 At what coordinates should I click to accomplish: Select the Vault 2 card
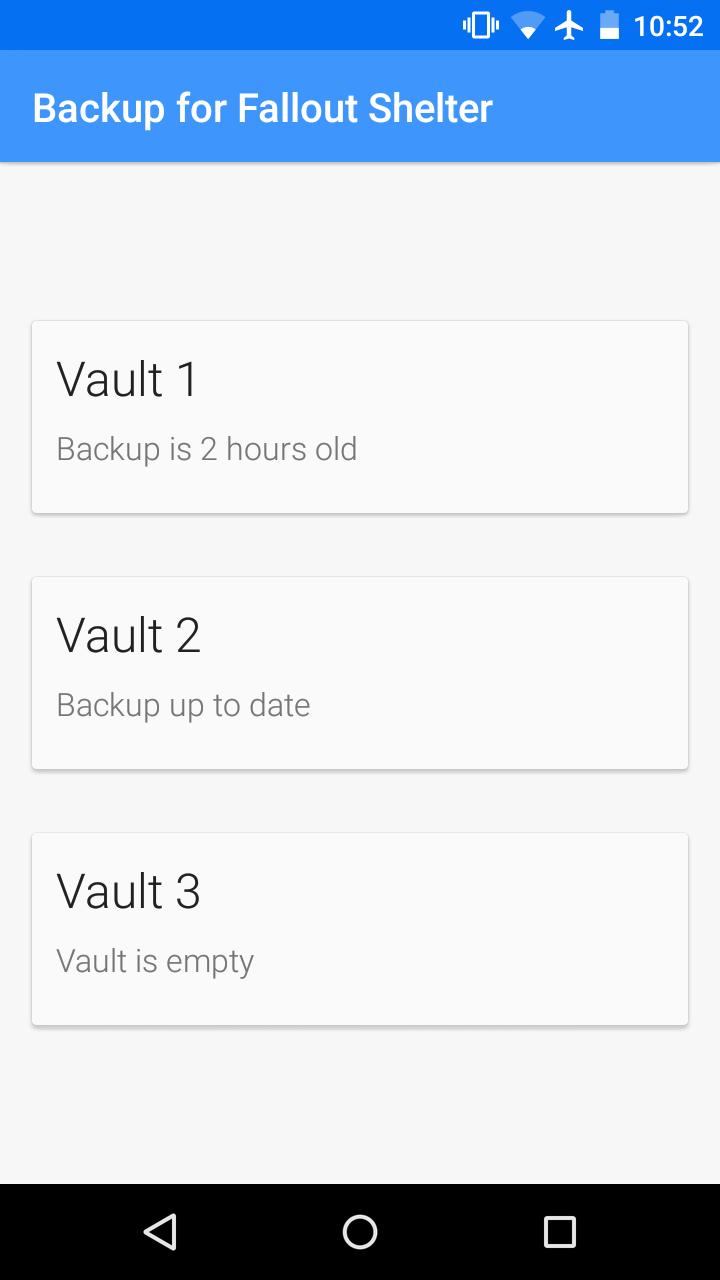tap(360, 673)
